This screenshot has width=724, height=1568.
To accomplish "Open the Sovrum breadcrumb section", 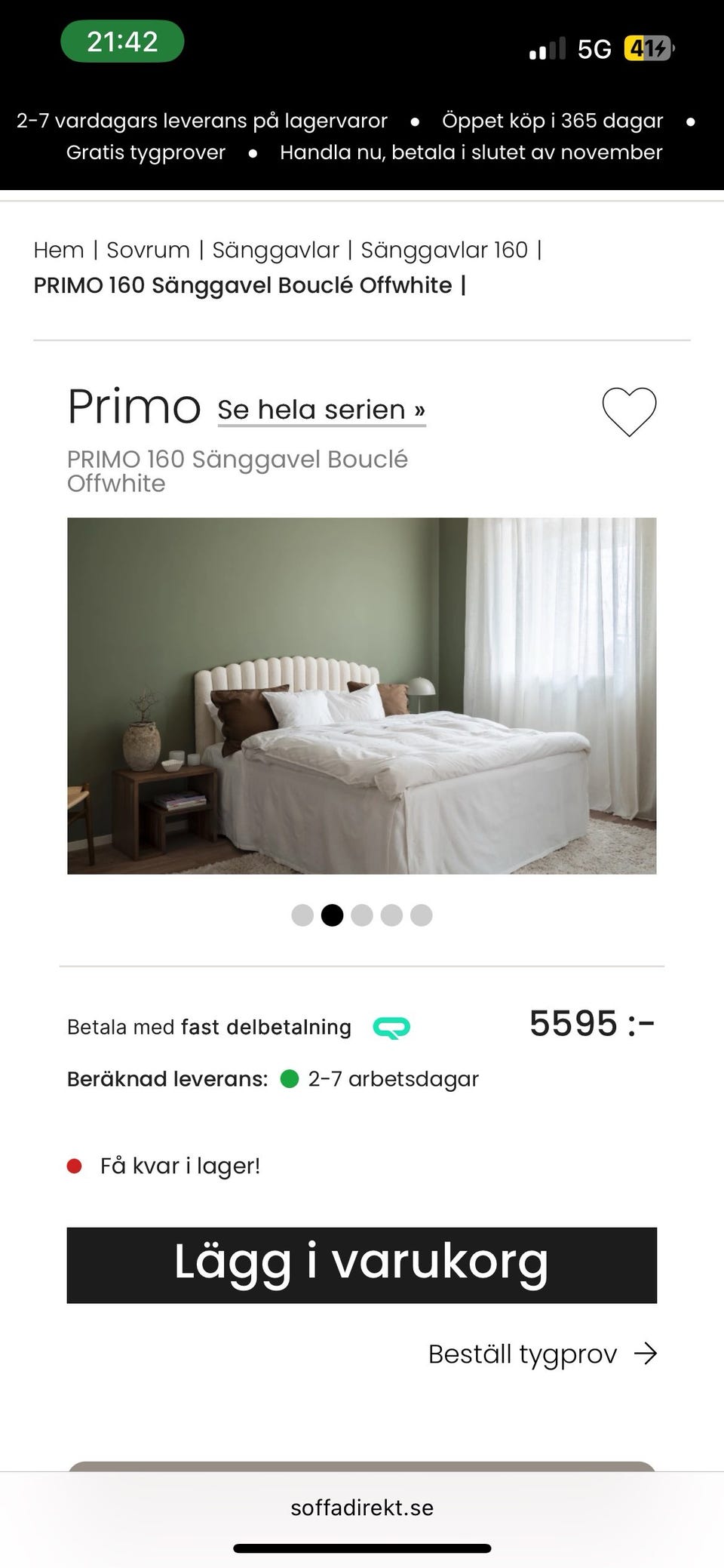I will point(148,249).
